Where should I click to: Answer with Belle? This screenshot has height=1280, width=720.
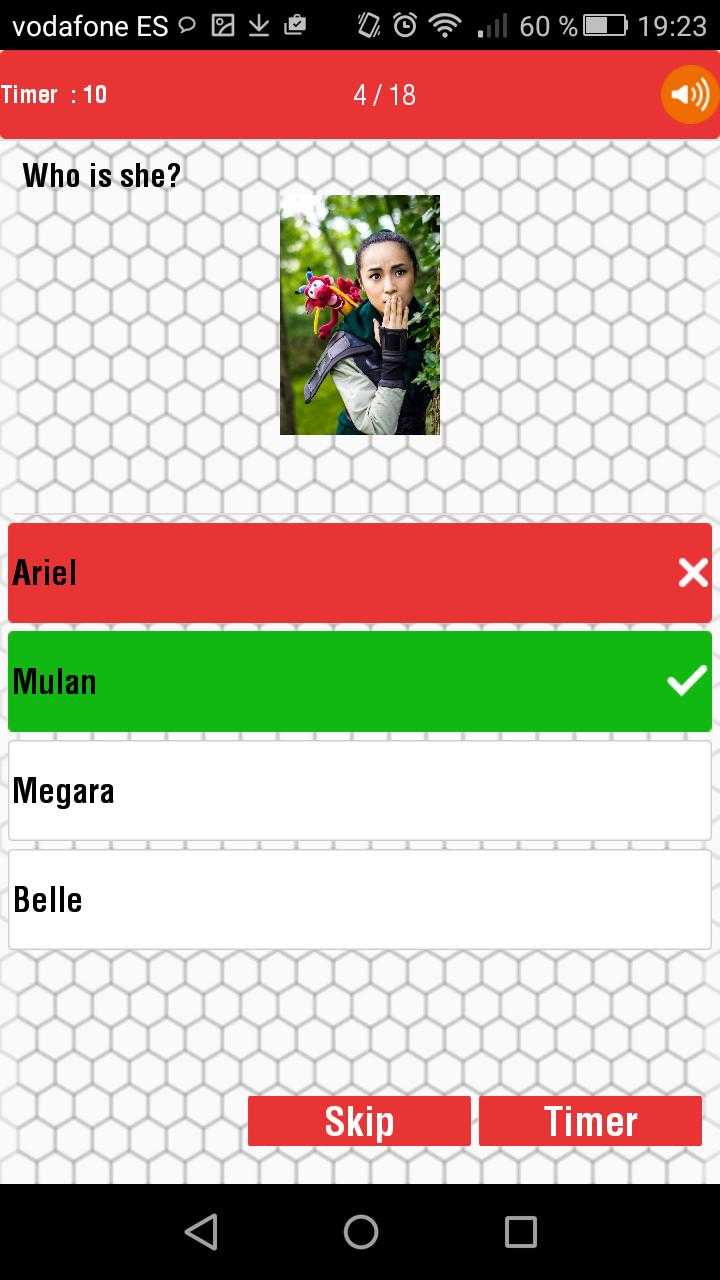coord(360,899)
